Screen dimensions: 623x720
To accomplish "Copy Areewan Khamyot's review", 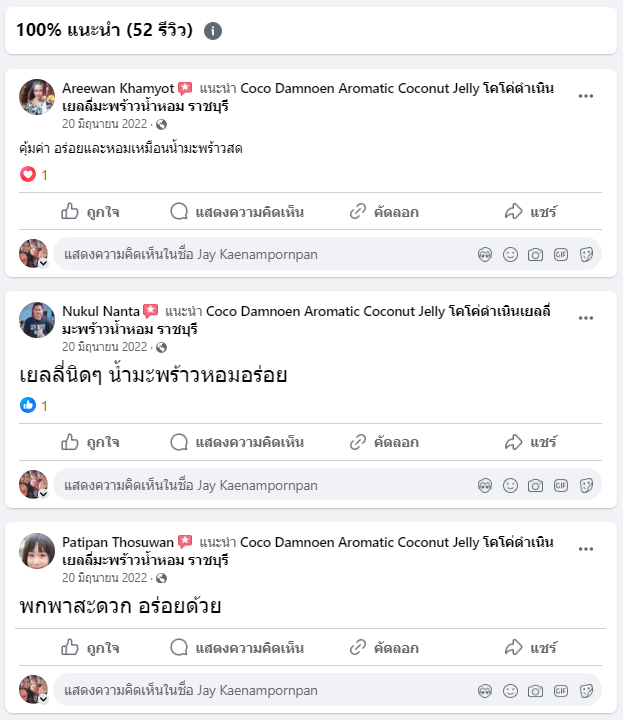I will [384, 212].
